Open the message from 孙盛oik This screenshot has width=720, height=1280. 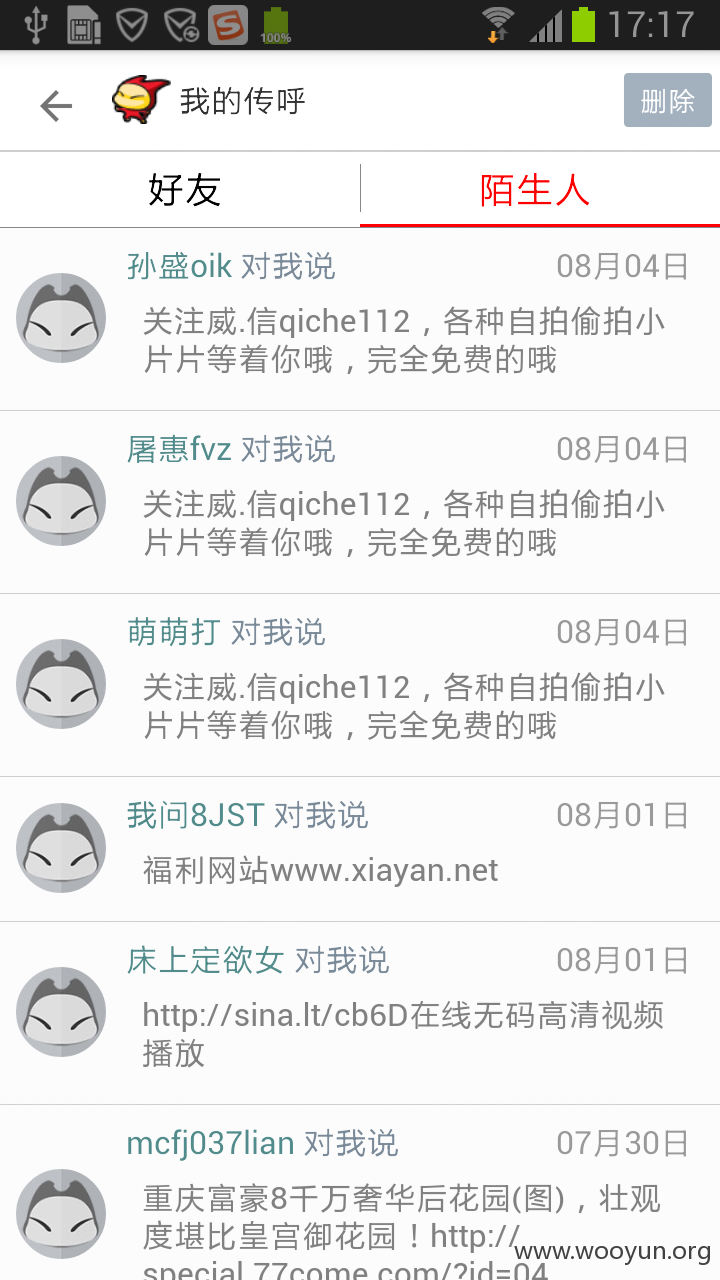pyautogui.click(x=360, y=319)
